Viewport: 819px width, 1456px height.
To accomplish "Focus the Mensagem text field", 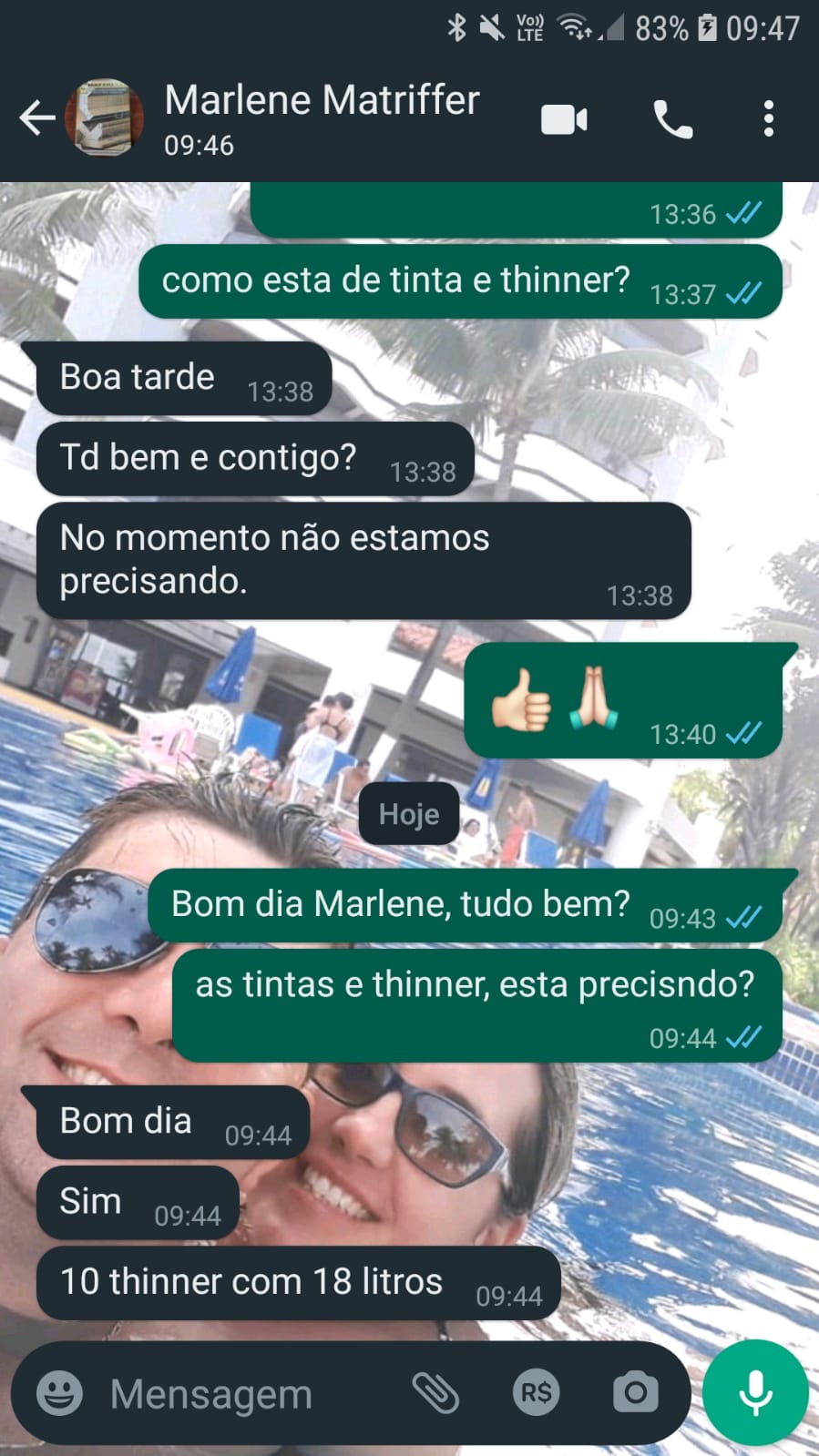I will pos(246,1393).
